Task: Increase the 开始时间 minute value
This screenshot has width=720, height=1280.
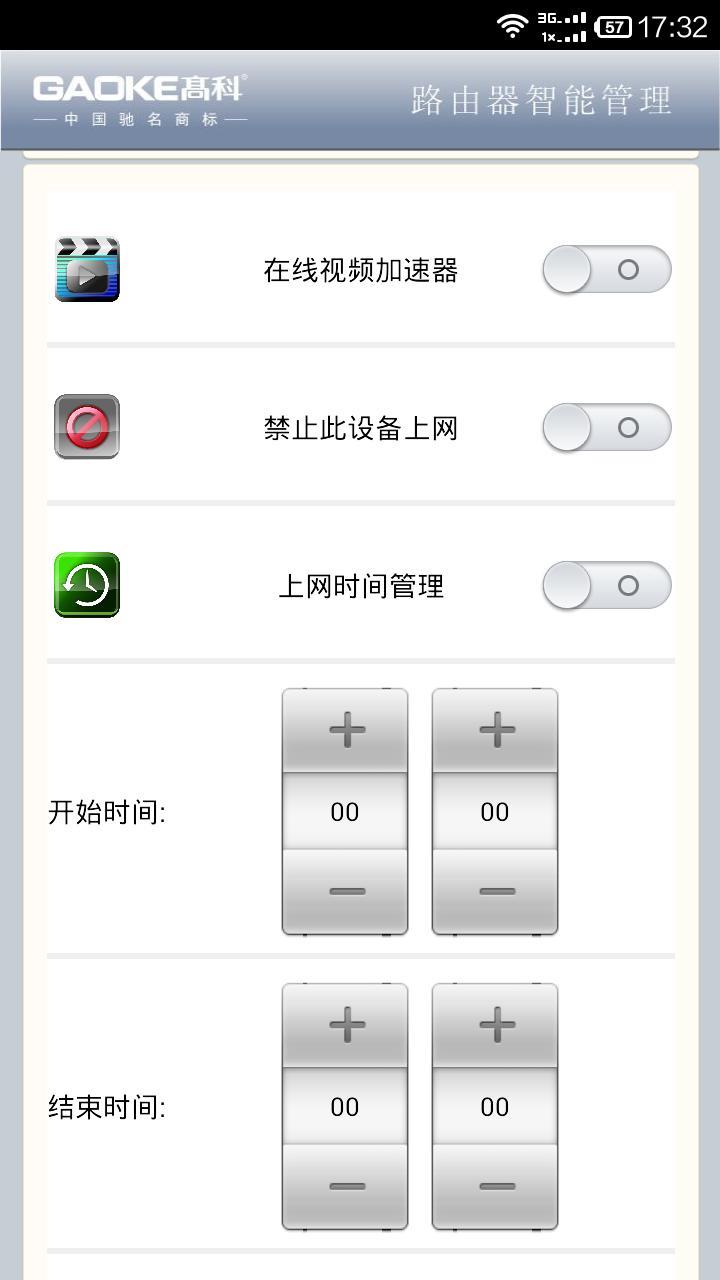Action: [x=495, y=731]
